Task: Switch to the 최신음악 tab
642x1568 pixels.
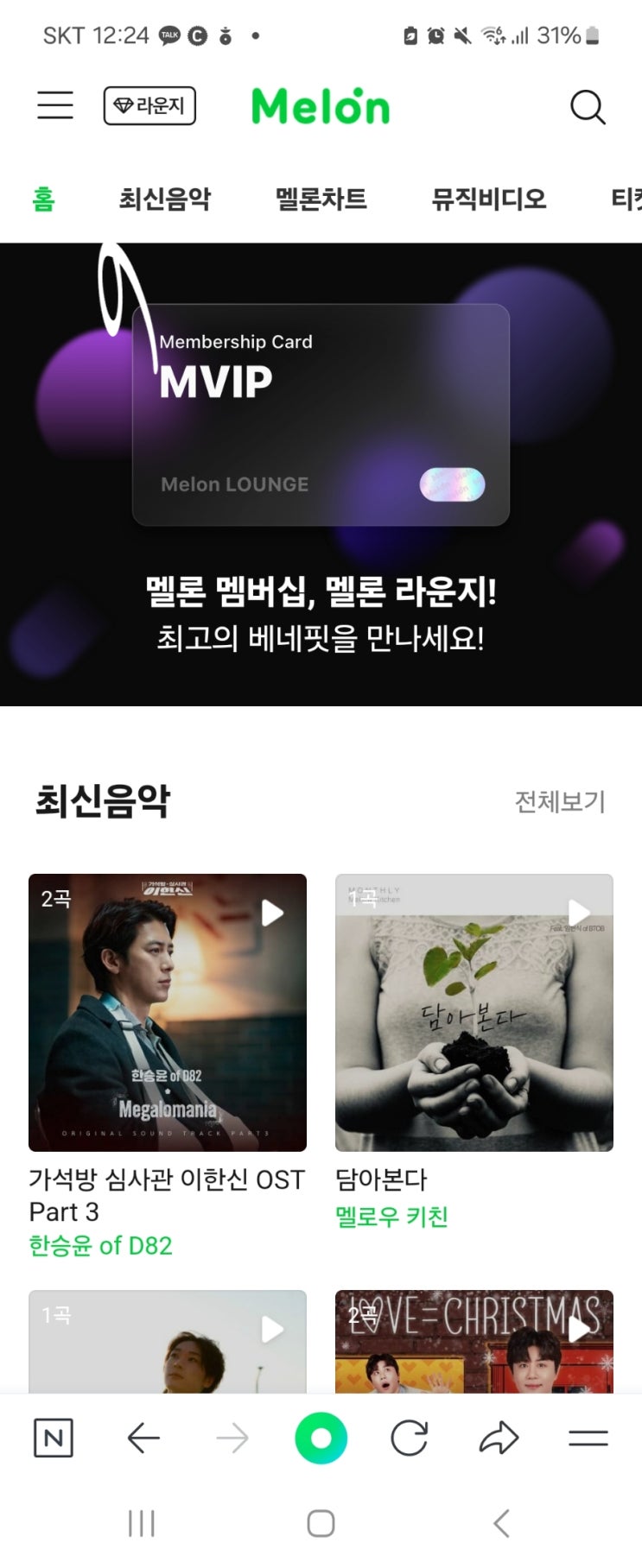Action: 165,199
